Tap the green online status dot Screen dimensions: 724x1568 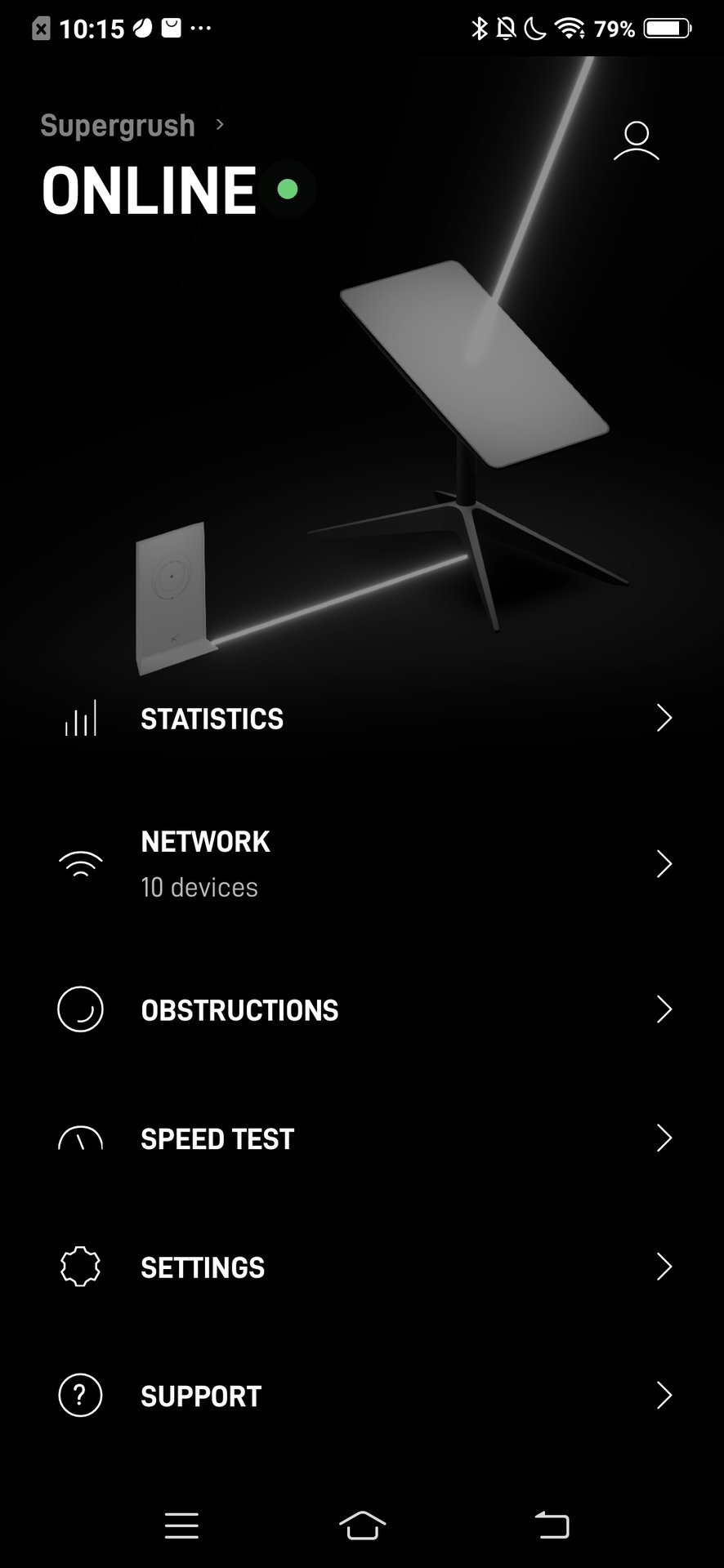point(287,189)
